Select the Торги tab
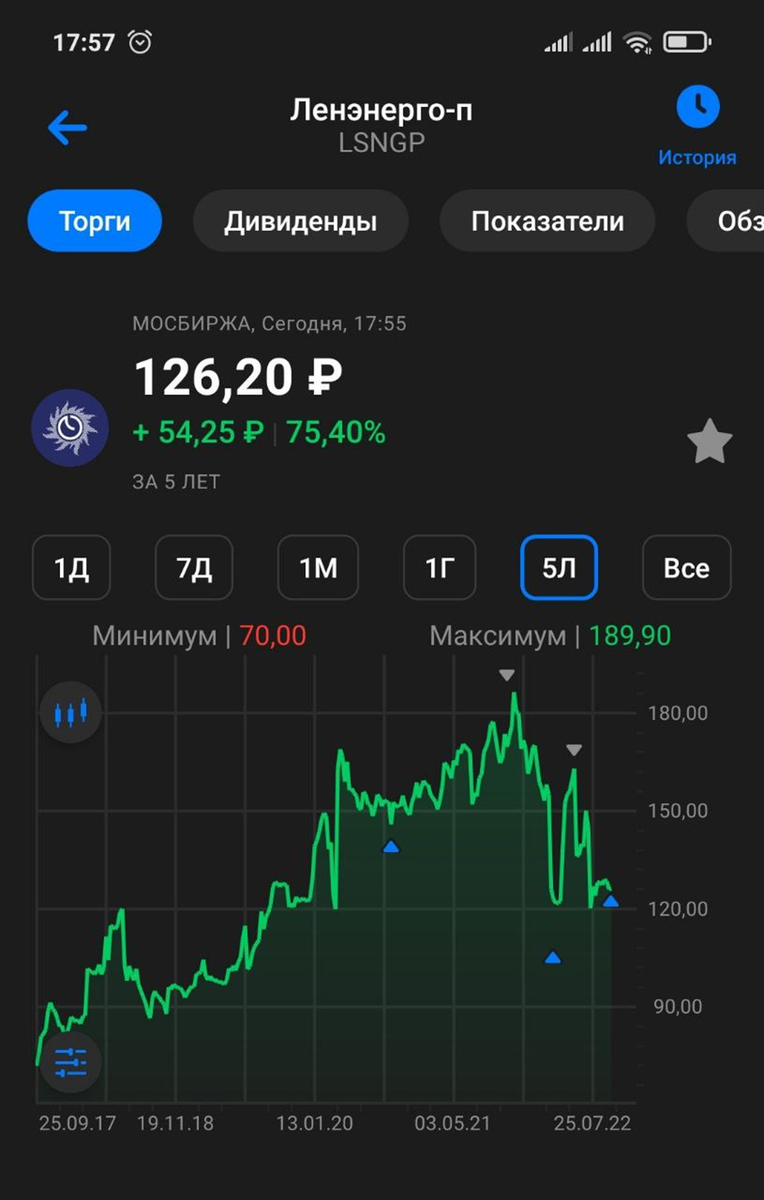Viewport: 764px width, 1200px height. pyautogui.click(x=95, y=221)
